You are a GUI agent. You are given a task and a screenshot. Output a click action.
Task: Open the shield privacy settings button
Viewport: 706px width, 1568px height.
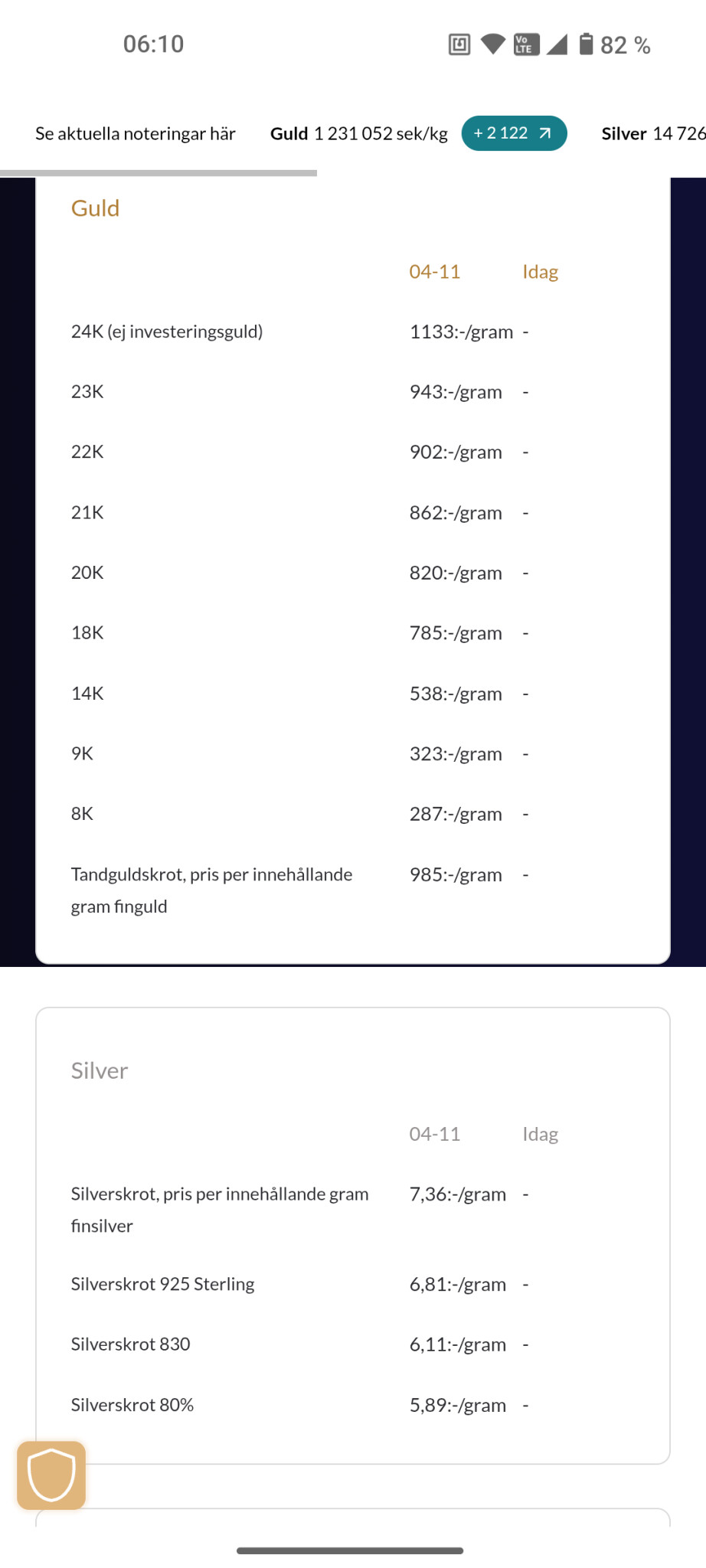(51, 1475)
